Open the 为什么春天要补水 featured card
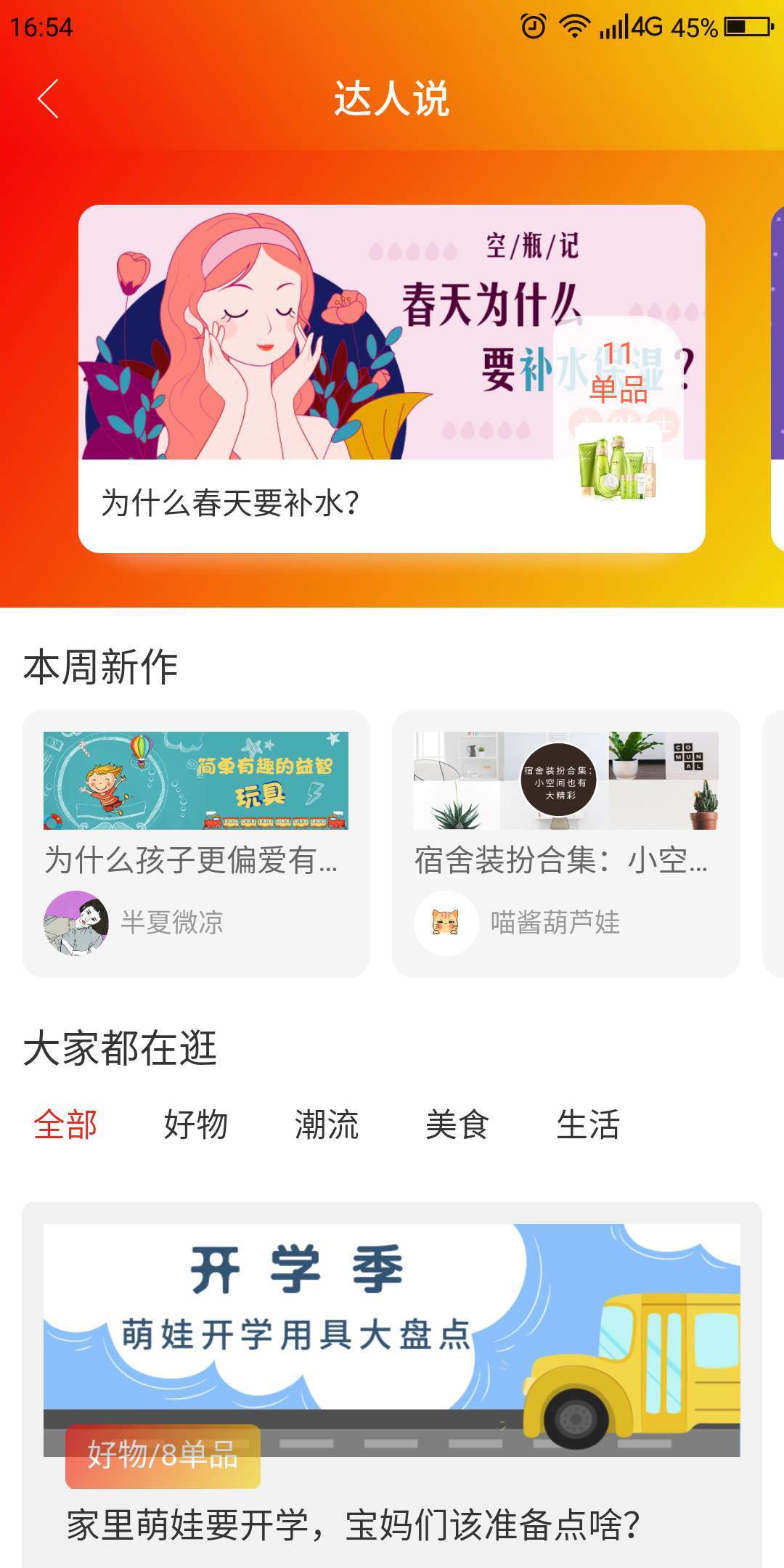 (392, 379)
